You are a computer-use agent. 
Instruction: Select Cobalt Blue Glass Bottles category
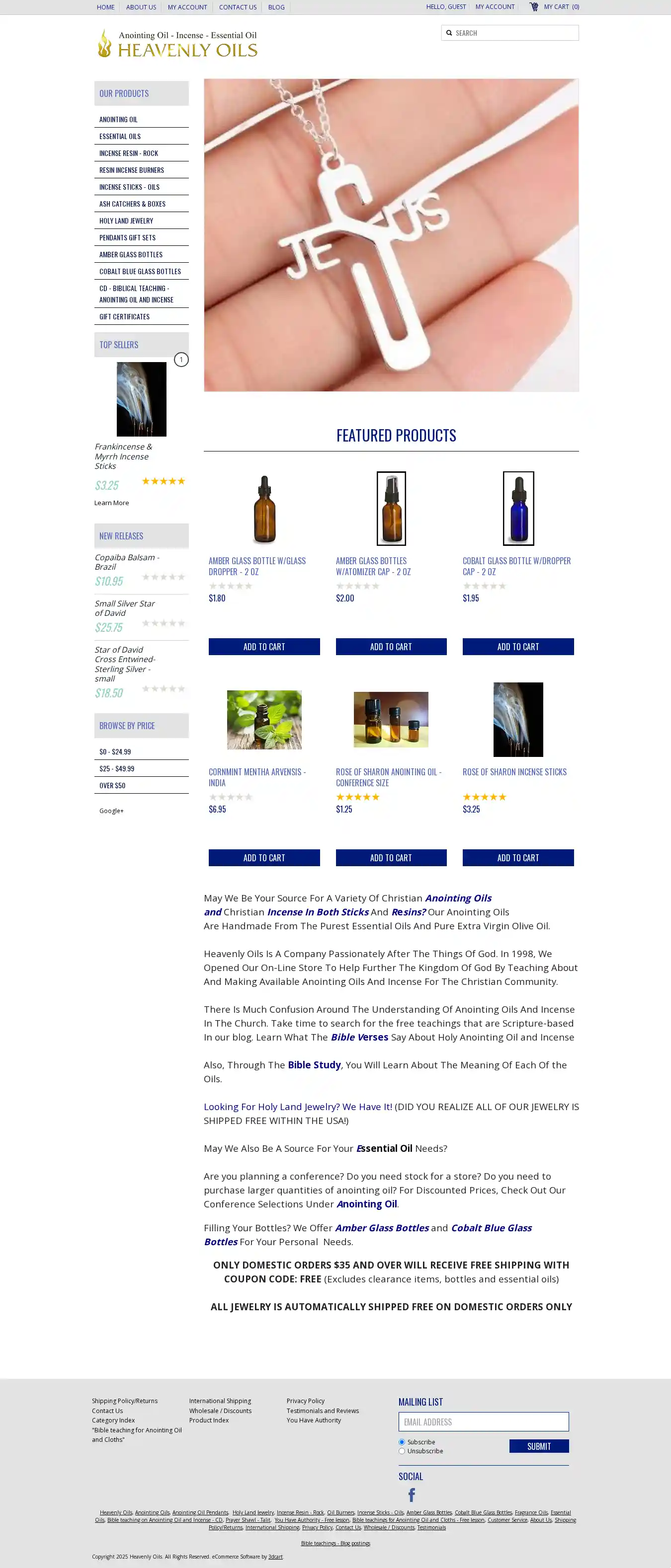[140, 272]
